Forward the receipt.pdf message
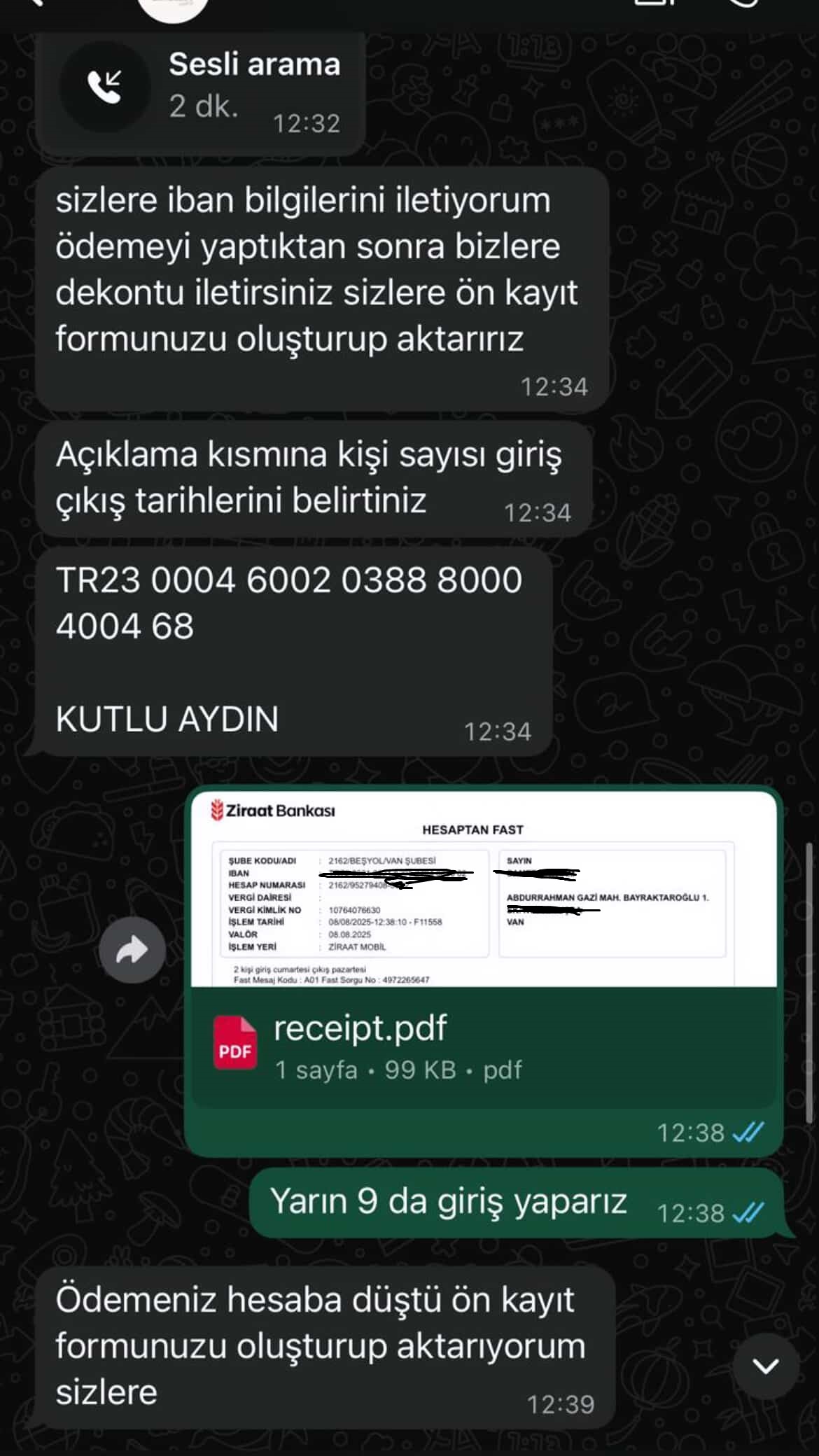The width and height of the screenshot is (819, 1456). [132, 950]
